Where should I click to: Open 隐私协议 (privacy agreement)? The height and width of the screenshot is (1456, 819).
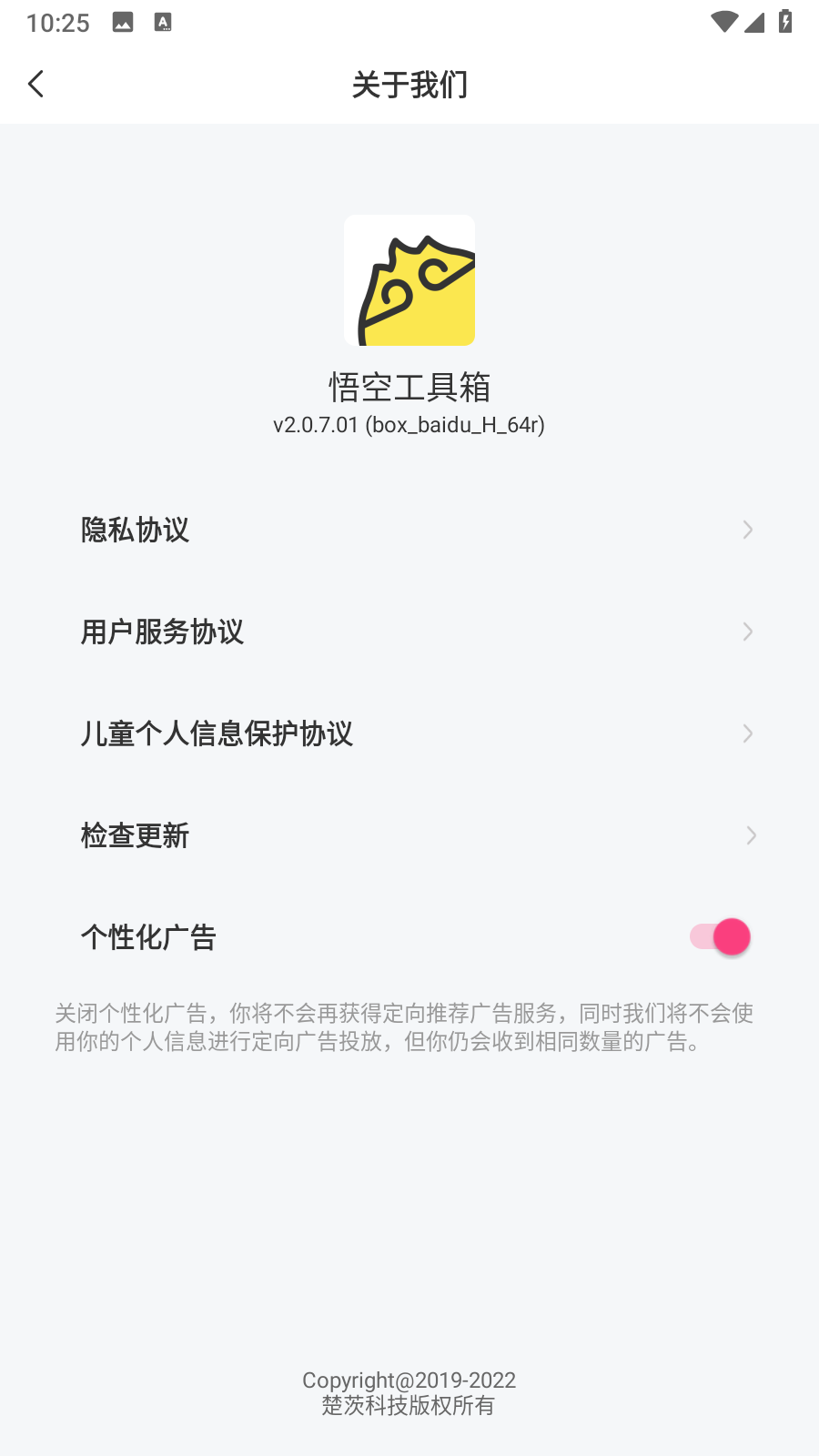[409, 530]
